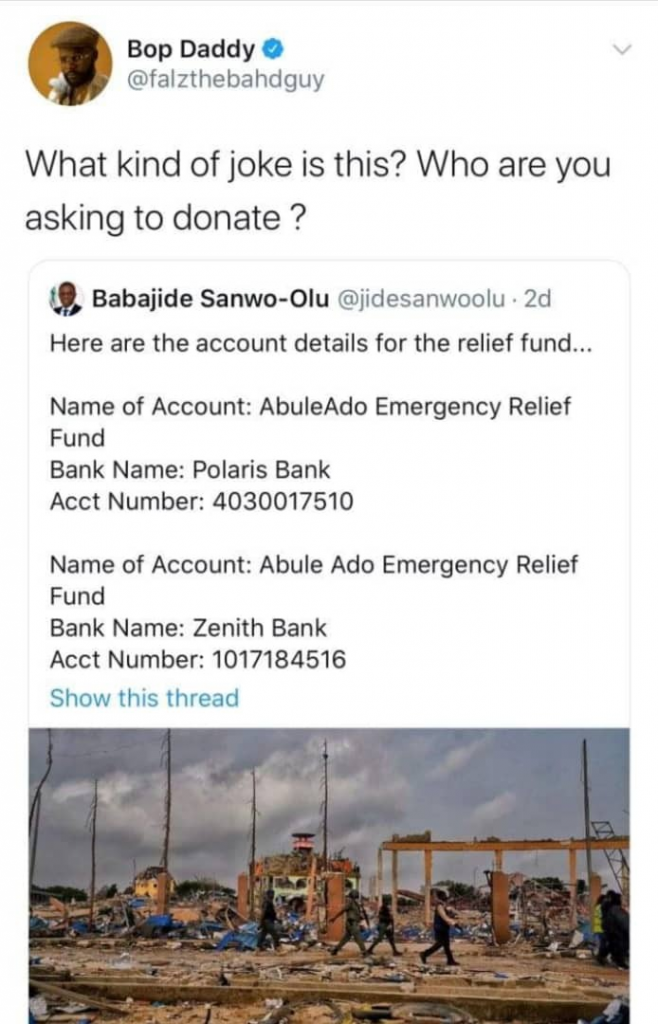
Task: Open the tweet options chevron
Action: click(622, 49)
